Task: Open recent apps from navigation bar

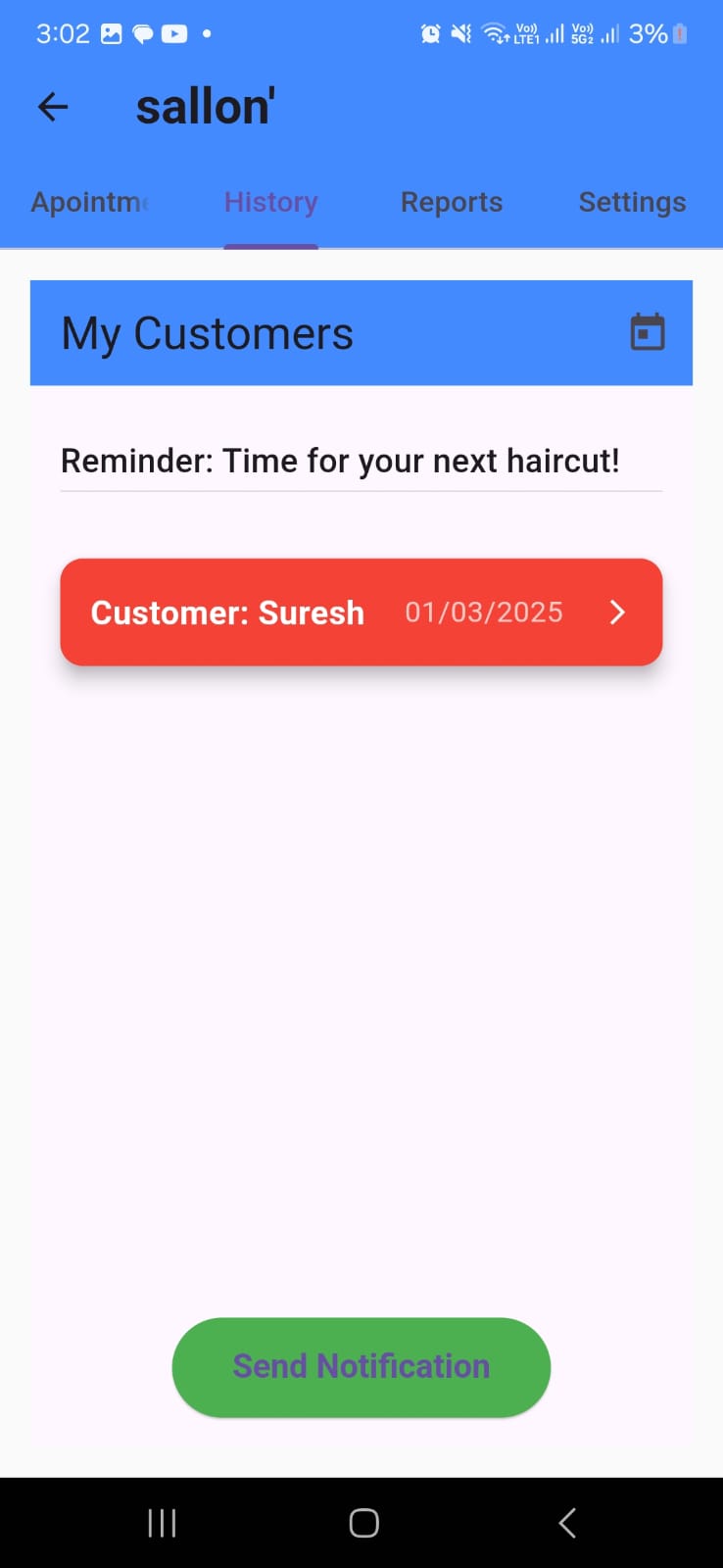Action: (162, 1523)
